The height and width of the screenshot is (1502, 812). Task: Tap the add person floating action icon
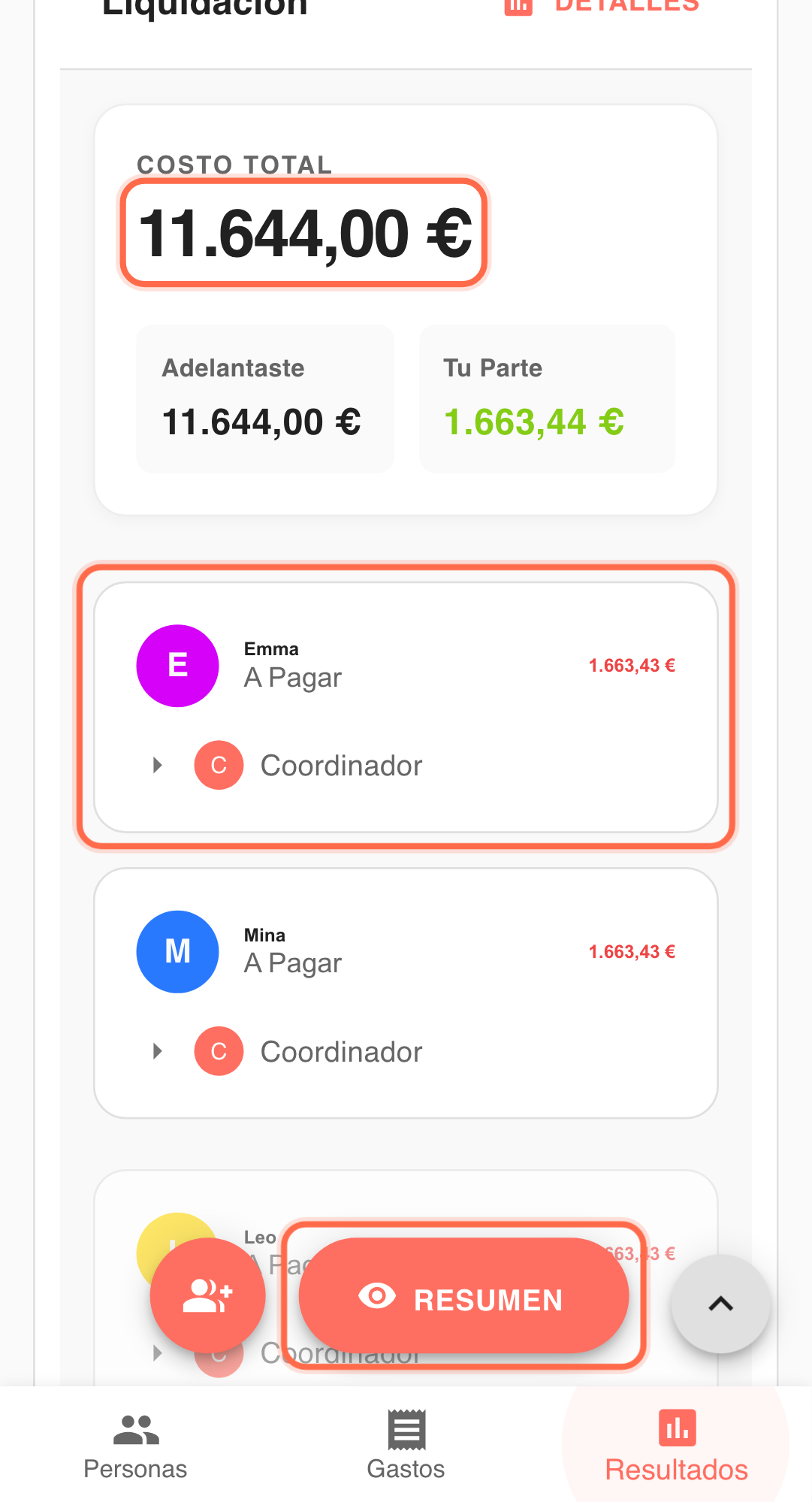(x=208, y=1295)
